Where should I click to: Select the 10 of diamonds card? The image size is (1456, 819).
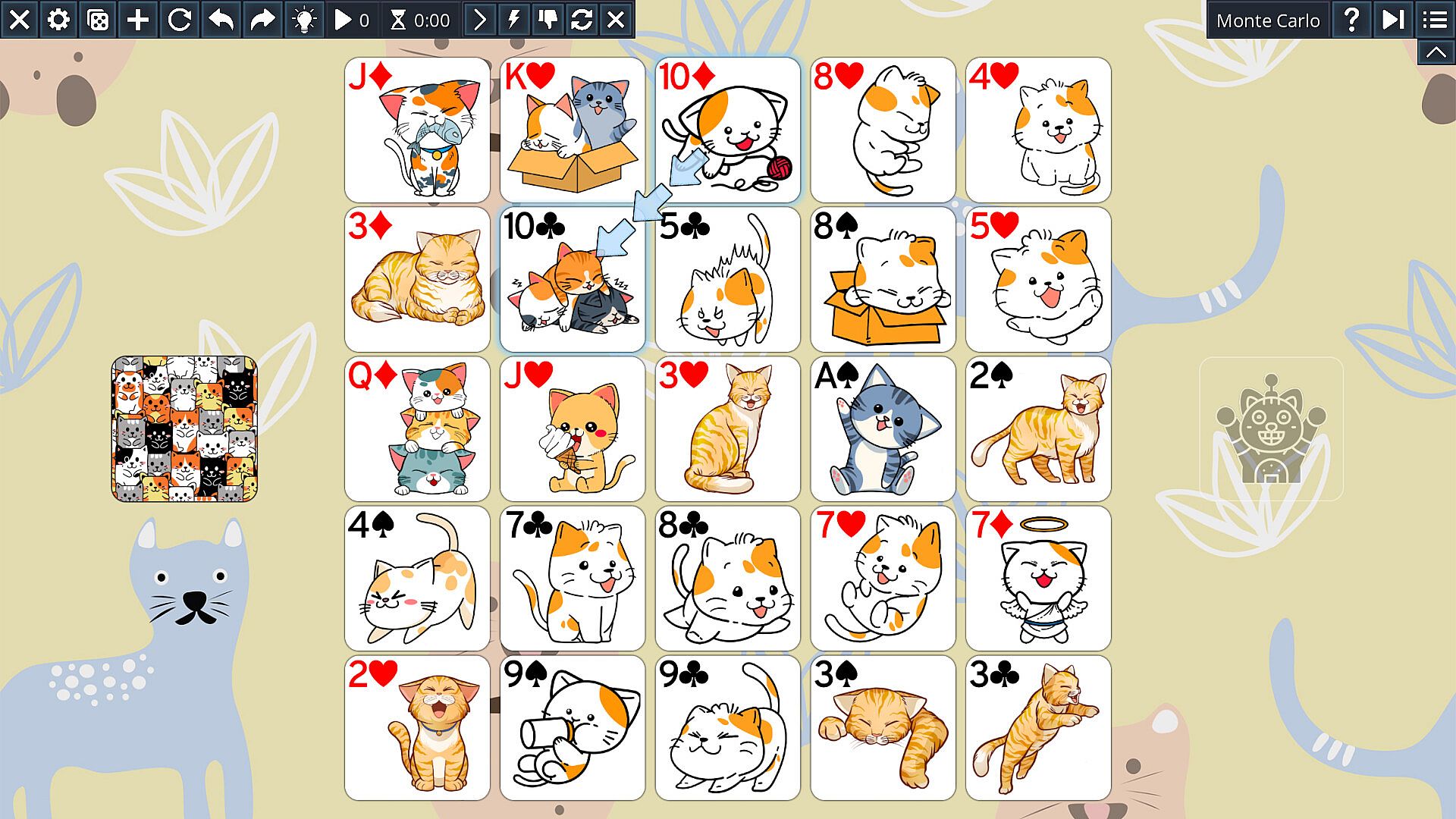[727, 130]
